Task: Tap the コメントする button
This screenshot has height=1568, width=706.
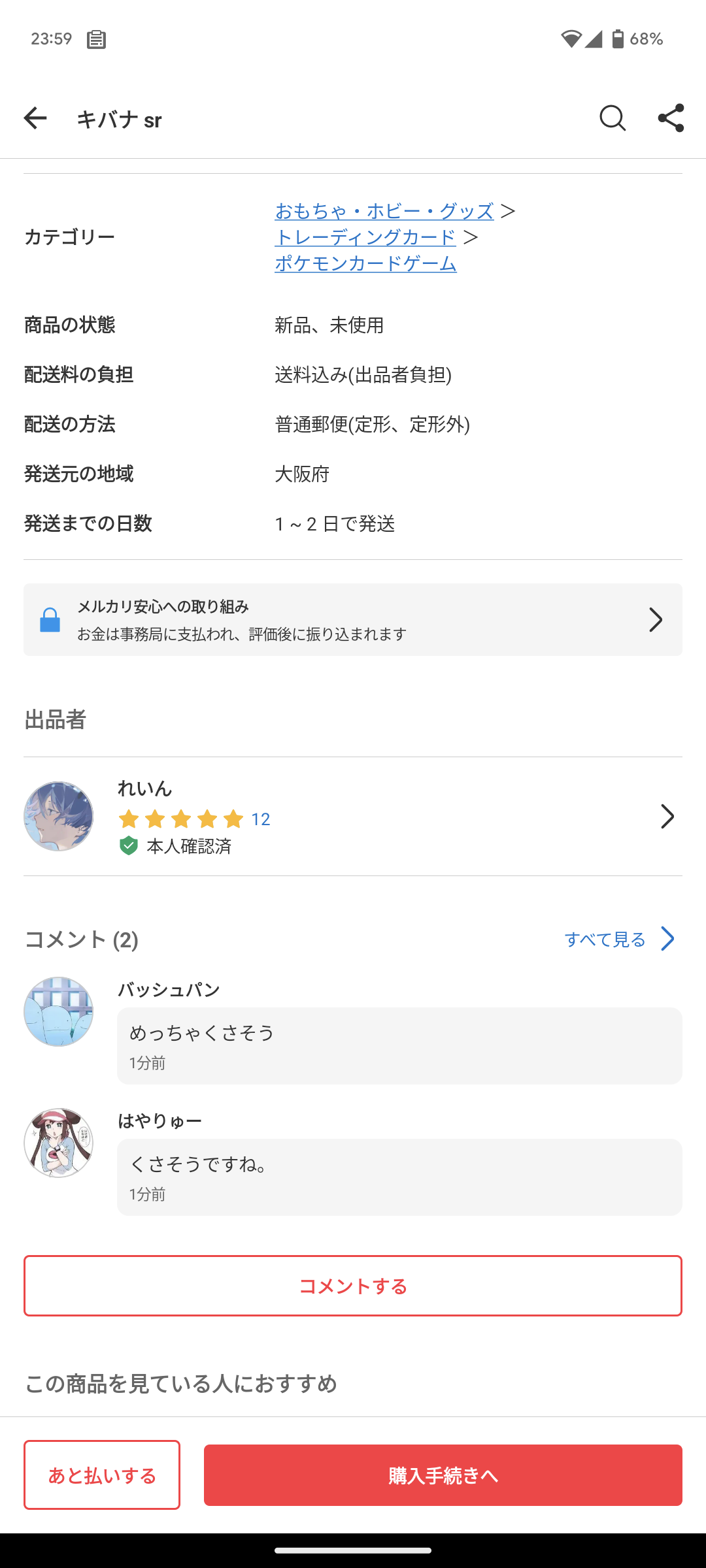Action: coord(353,1286)
